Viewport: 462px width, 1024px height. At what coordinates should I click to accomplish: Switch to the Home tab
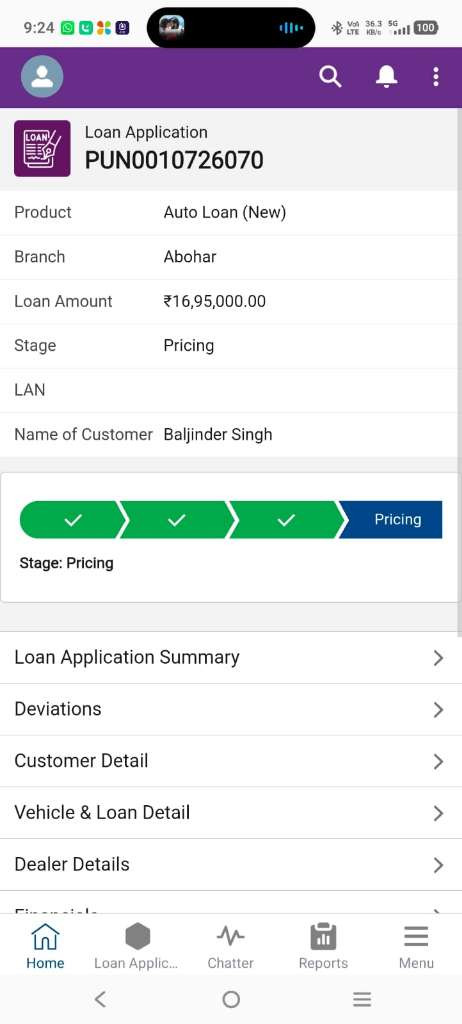click(45, 946)
